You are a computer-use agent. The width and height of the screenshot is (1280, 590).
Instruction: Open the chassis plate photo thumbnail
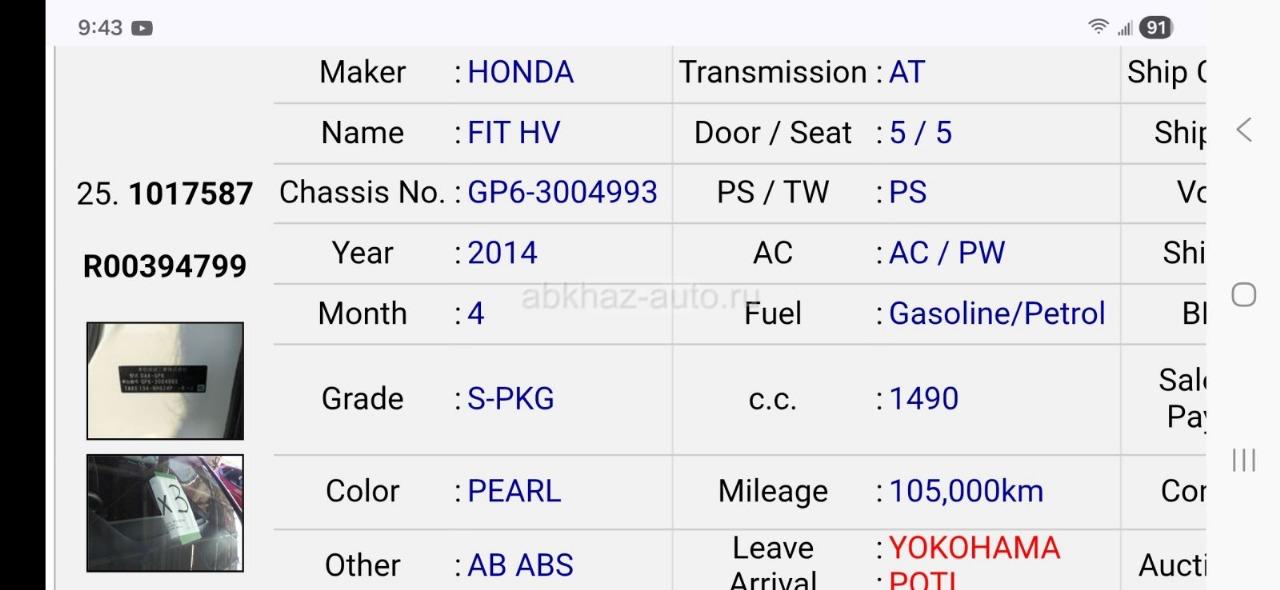coord(165,381)
